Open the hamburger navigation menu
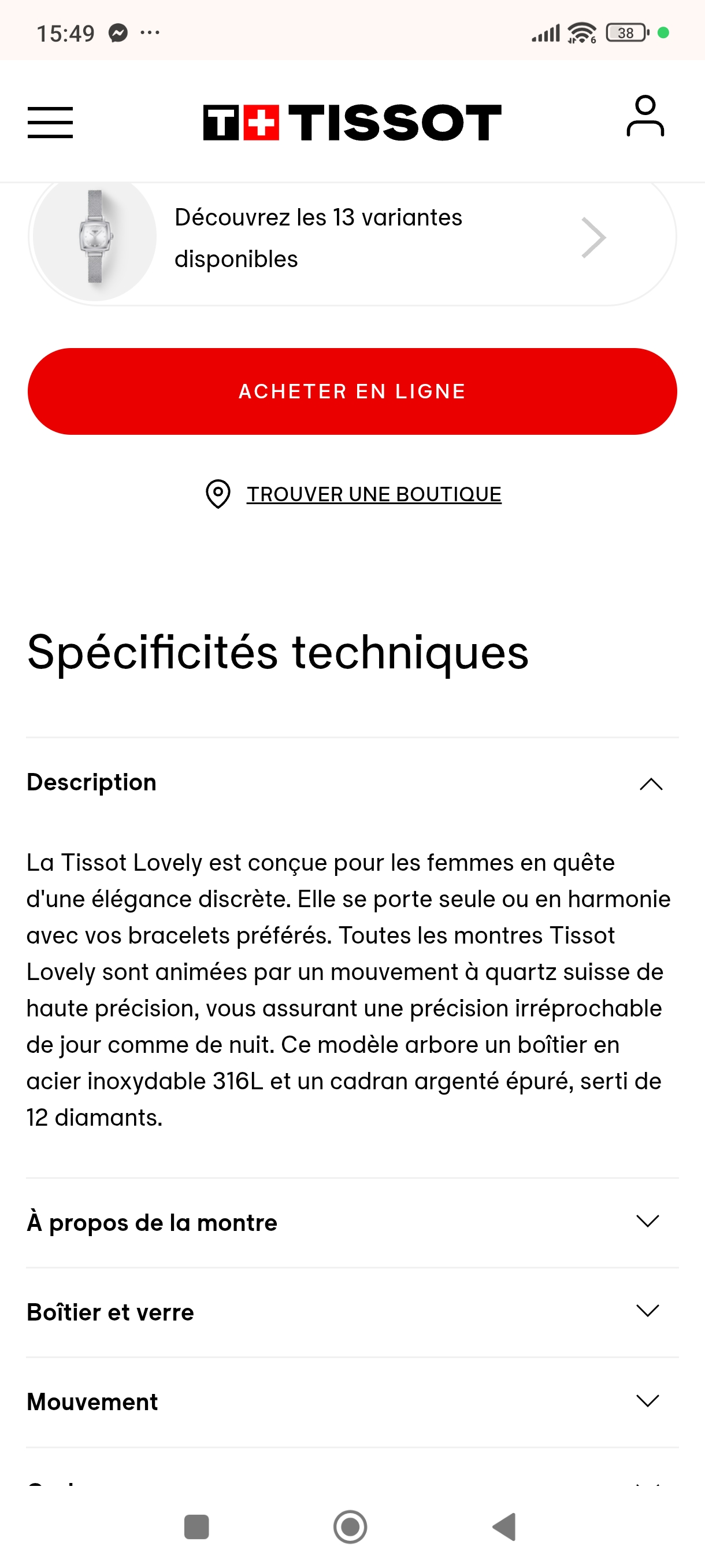Image resolution: width=705 pixels, height=1568 pixels. (49, 122)
